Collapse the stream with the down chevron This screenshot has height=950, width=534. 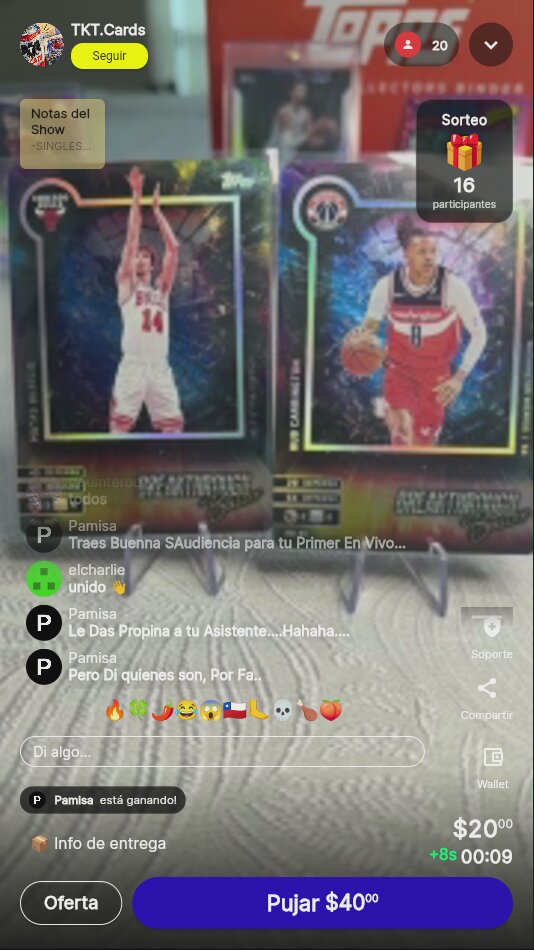[491, 45]
